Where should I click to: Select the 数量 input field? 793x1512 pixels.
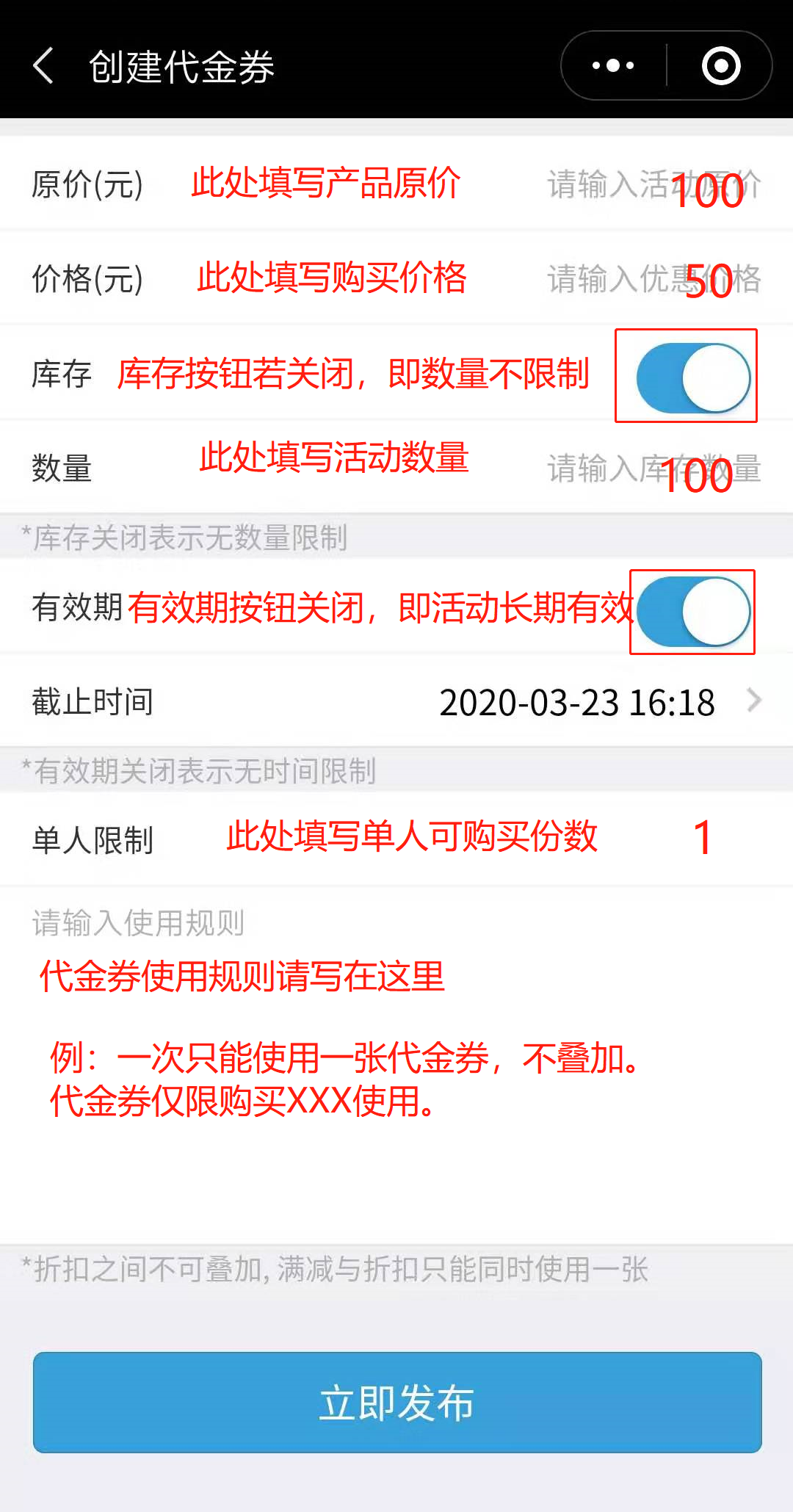[653, 469]
